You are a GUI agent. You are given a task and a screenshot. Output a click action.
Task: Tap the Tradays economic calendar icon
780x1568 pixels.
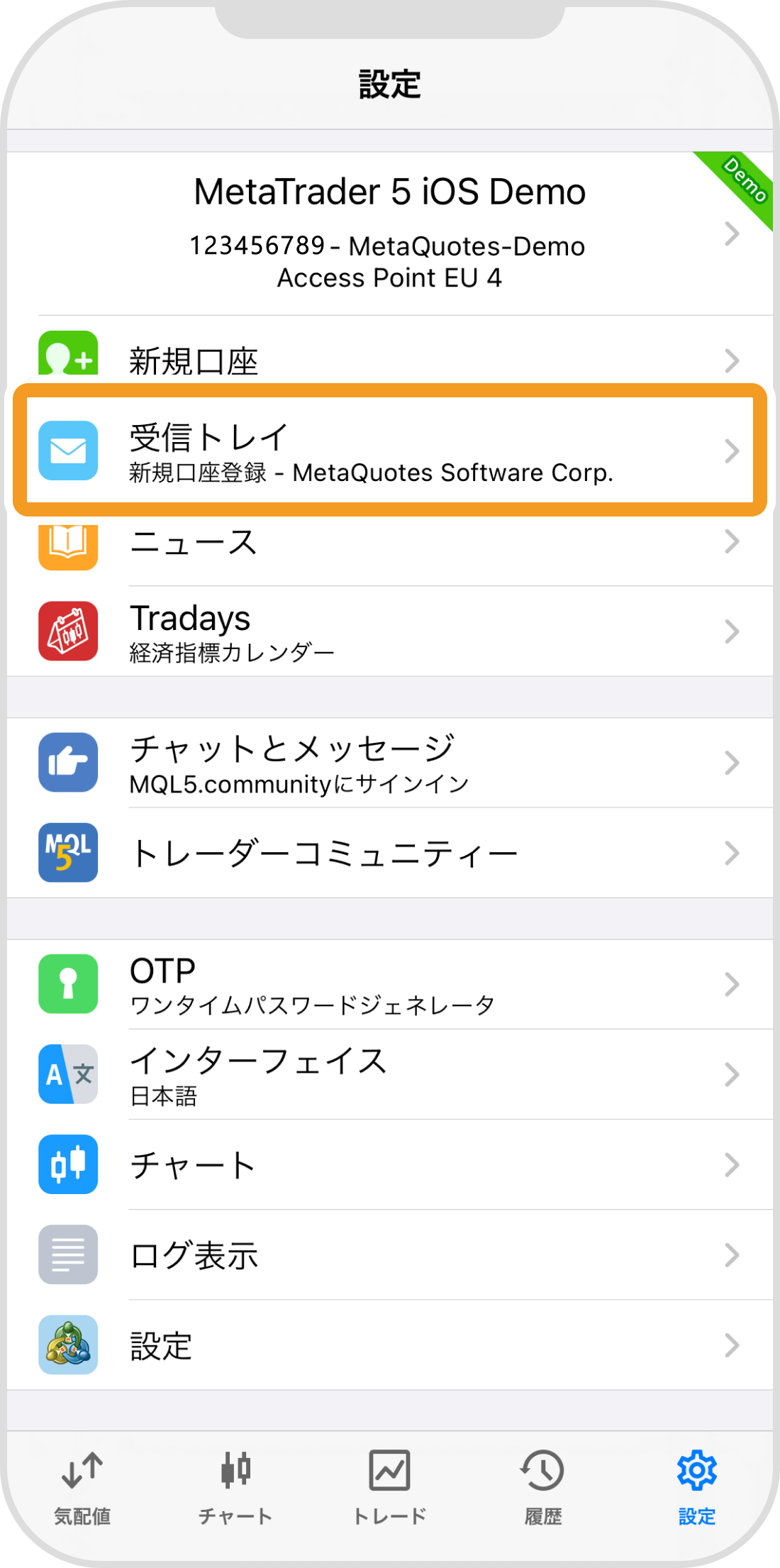click(67, 631)
